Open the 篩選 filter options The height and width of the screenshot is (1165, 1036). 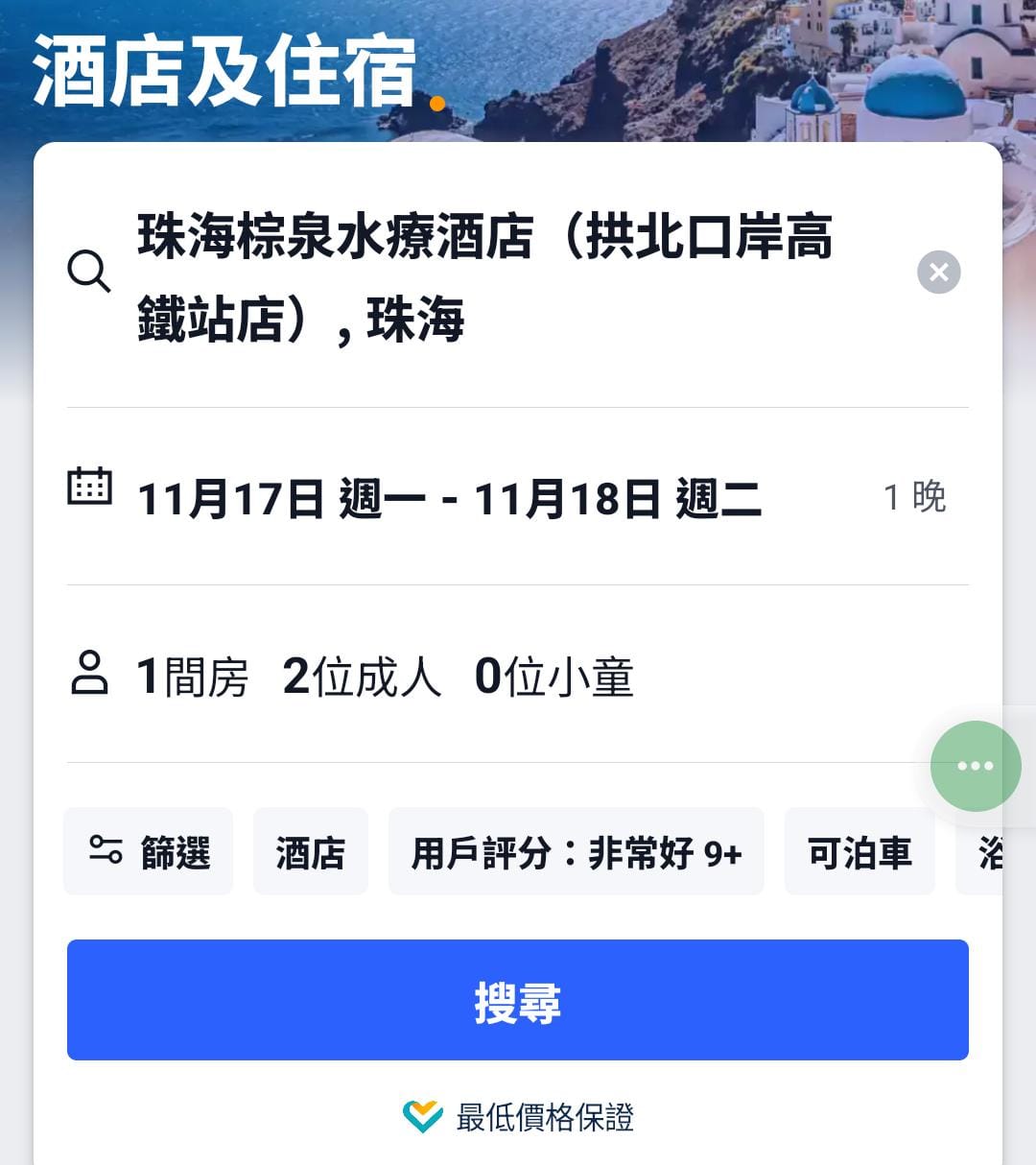pos(149,852)
